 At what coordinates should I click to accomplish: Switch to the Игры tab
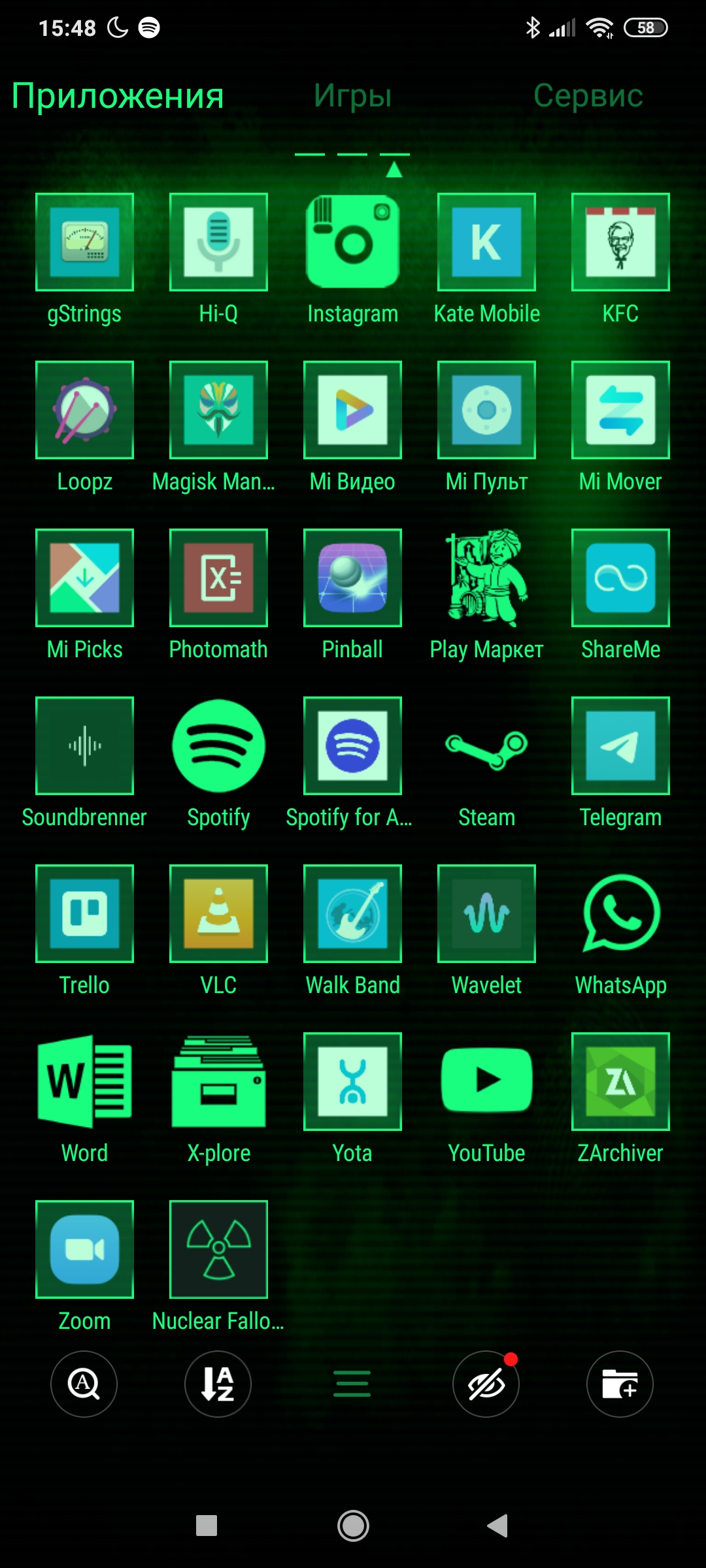(352, 95)
